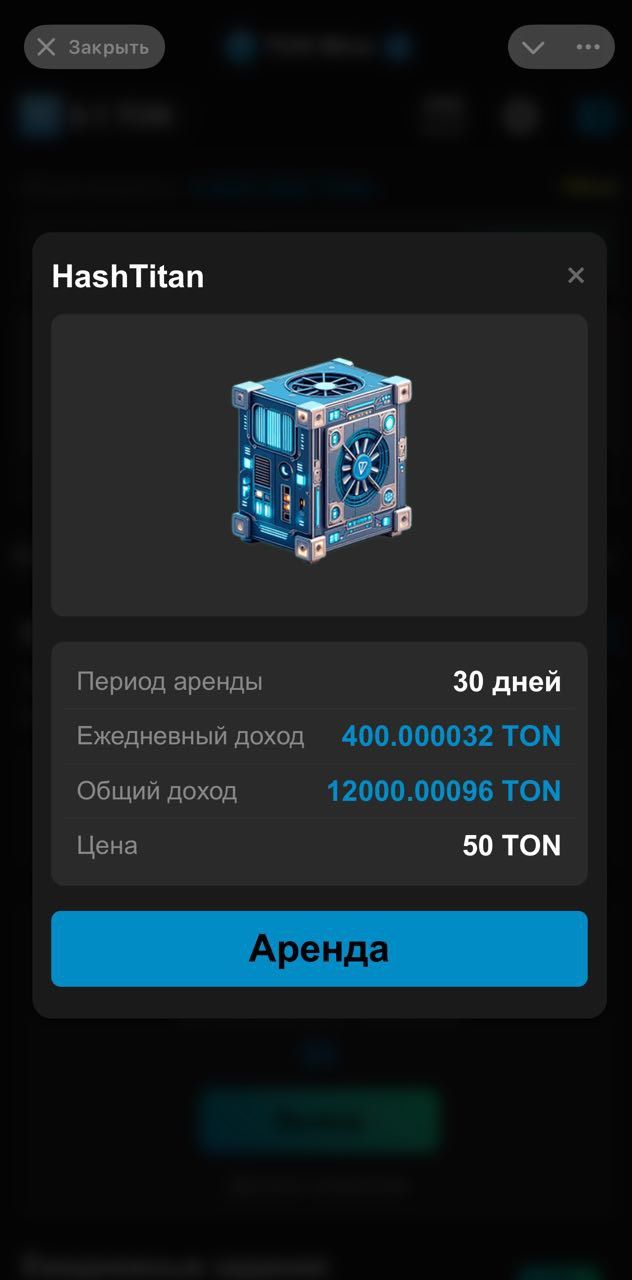This screenshot has height=1280, width=632.
Task: Collapse the mini app with chevron down
Action: (533, 47)
